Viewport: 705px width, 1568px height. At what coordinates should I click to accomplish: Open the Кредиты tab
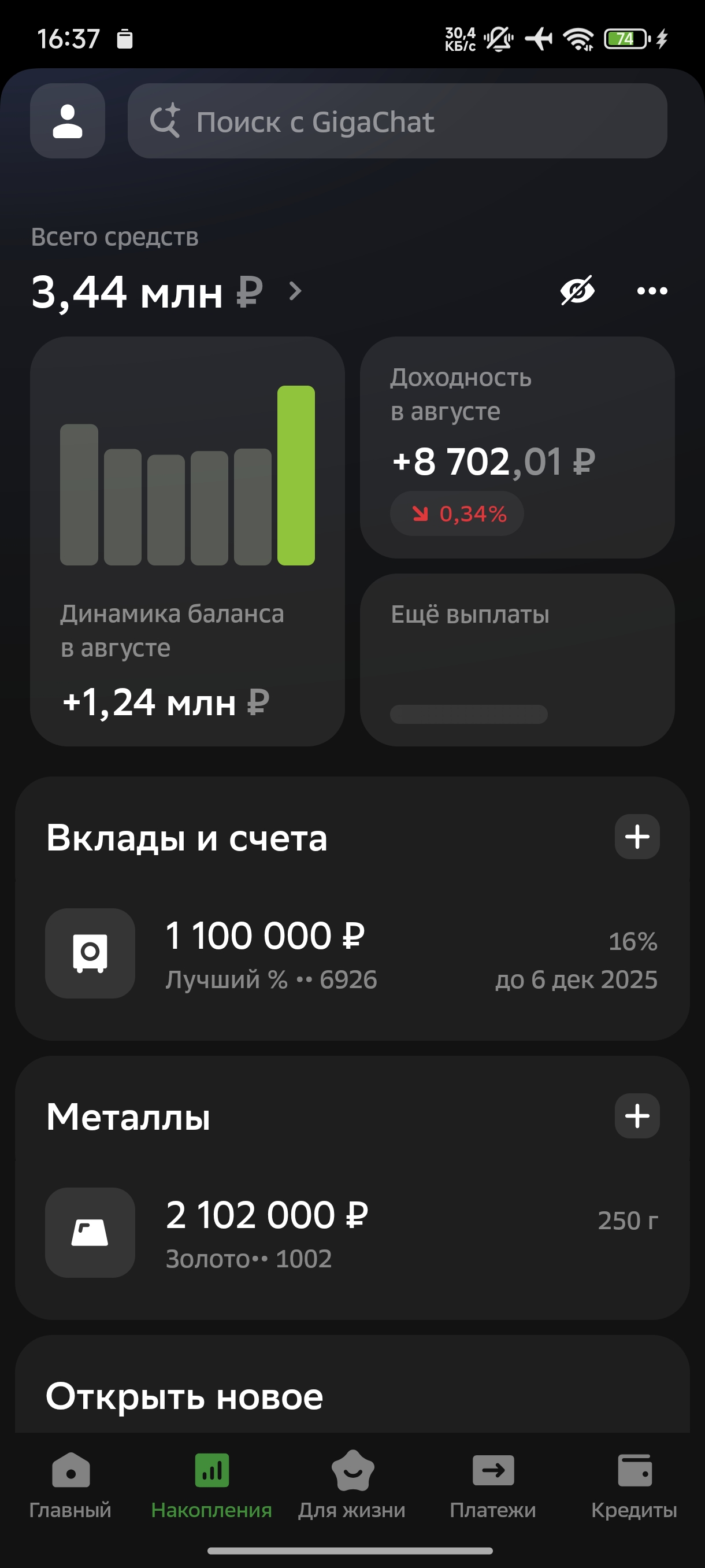tap(634, 1484)
